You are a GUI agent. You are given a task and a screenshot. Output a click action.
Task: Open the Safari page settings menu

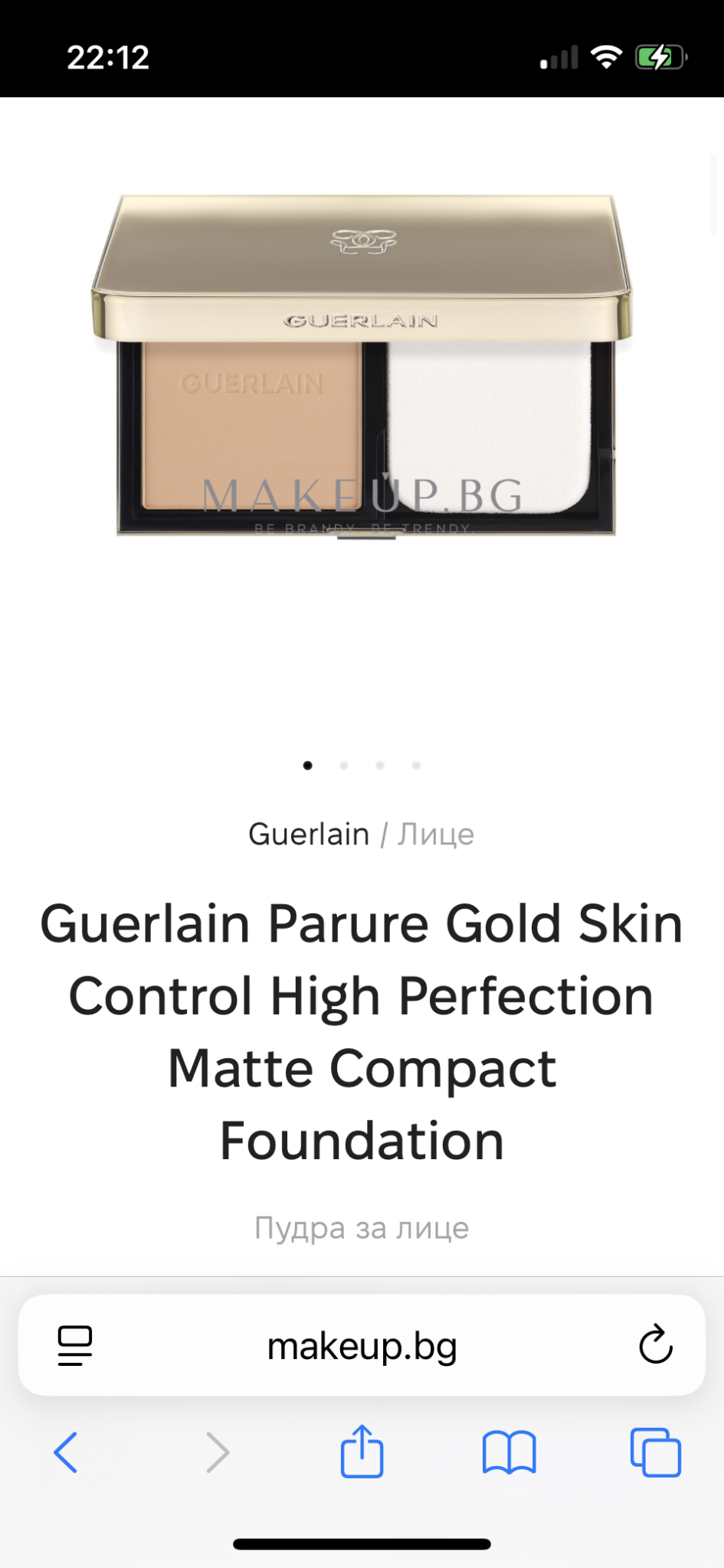click(75, 1345)
